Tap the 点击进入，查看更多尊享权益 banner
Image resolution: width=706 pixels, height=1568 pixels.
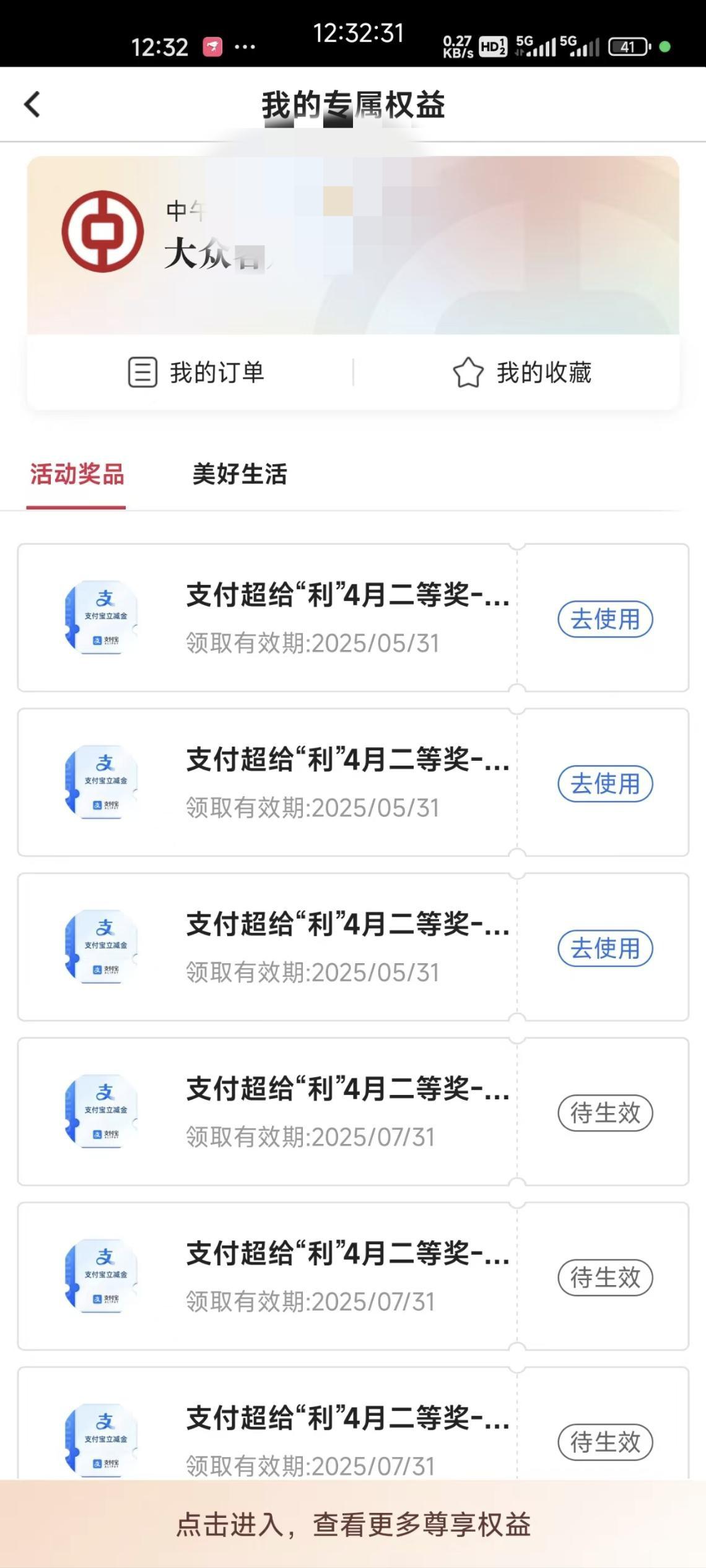coord(353,1523)
